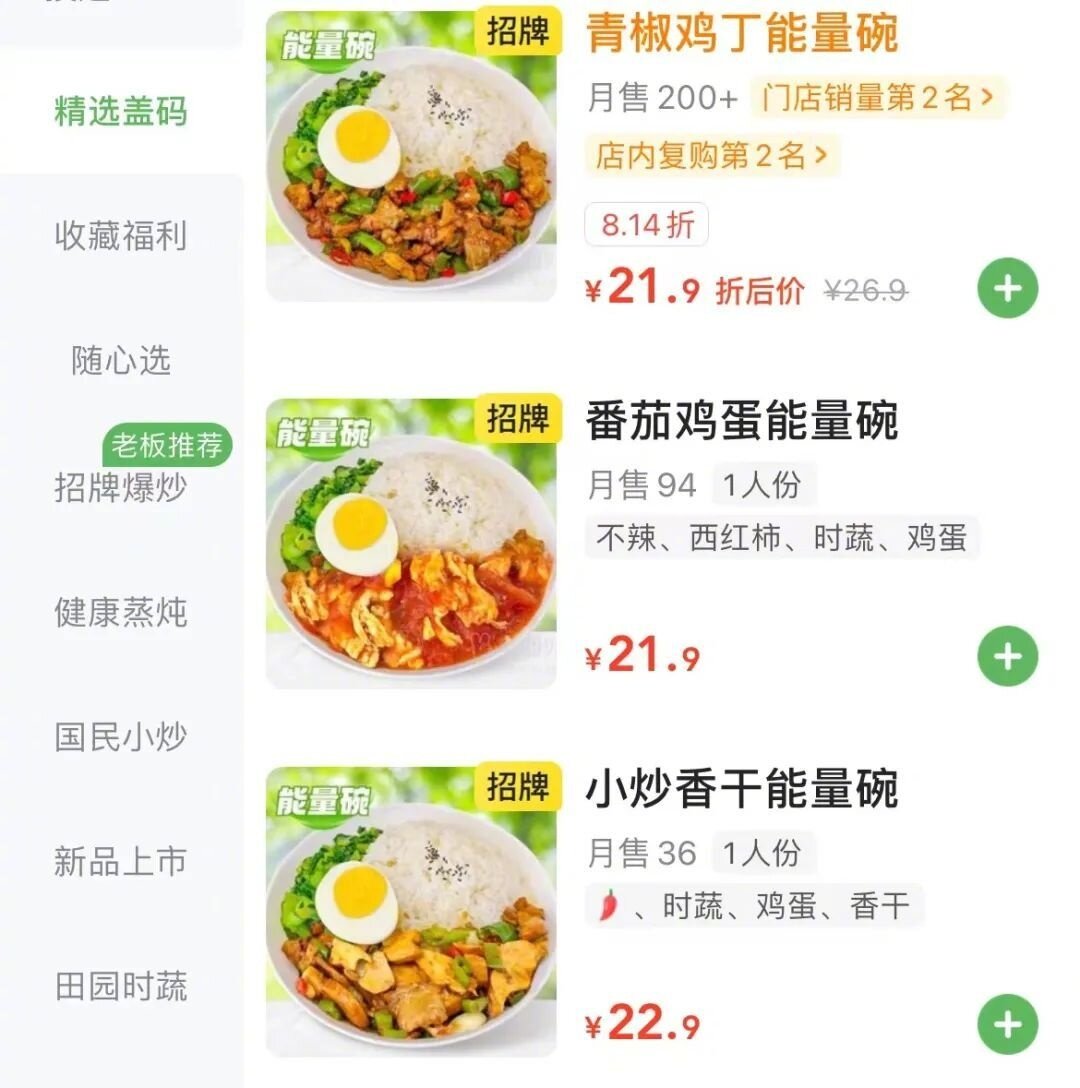This screenshot has height=1088, width=1080.
Task: Open the 新品上市 category
Action: [x=121, y=862]
